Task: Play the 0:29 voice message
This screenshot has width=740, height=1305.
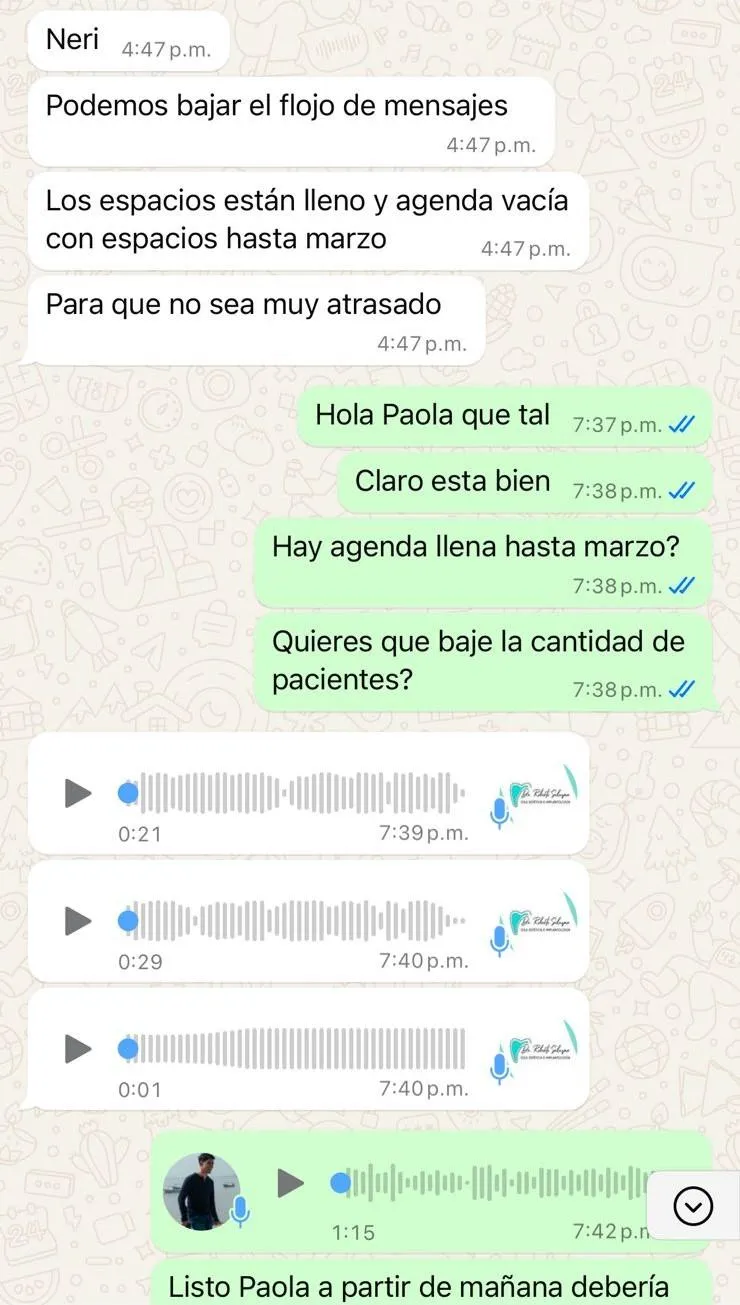Action: [x=78, y=920]
